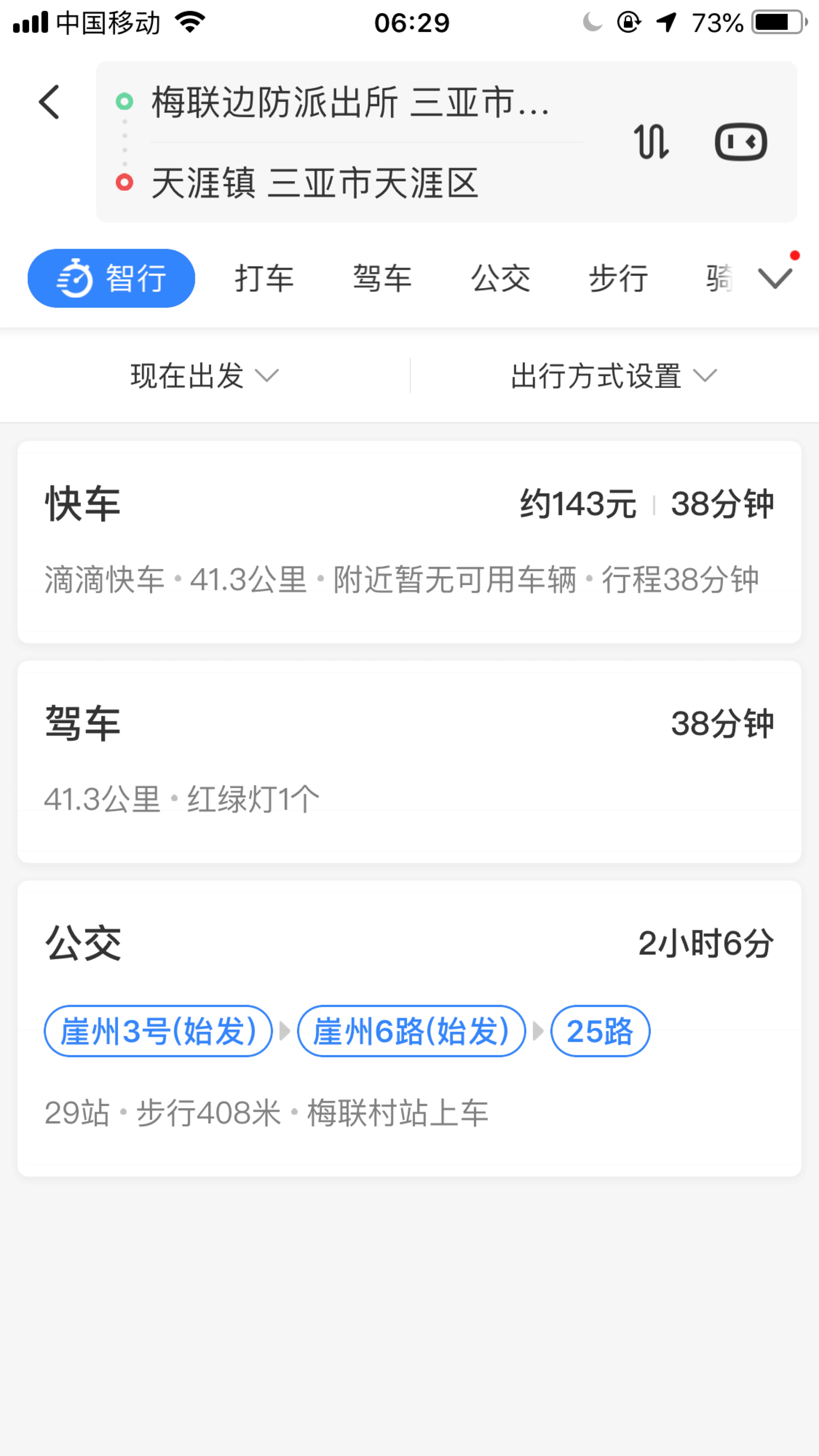Open 出行方式设置 dropdown
Screen dimensions: 819x1456
[613, 376]
